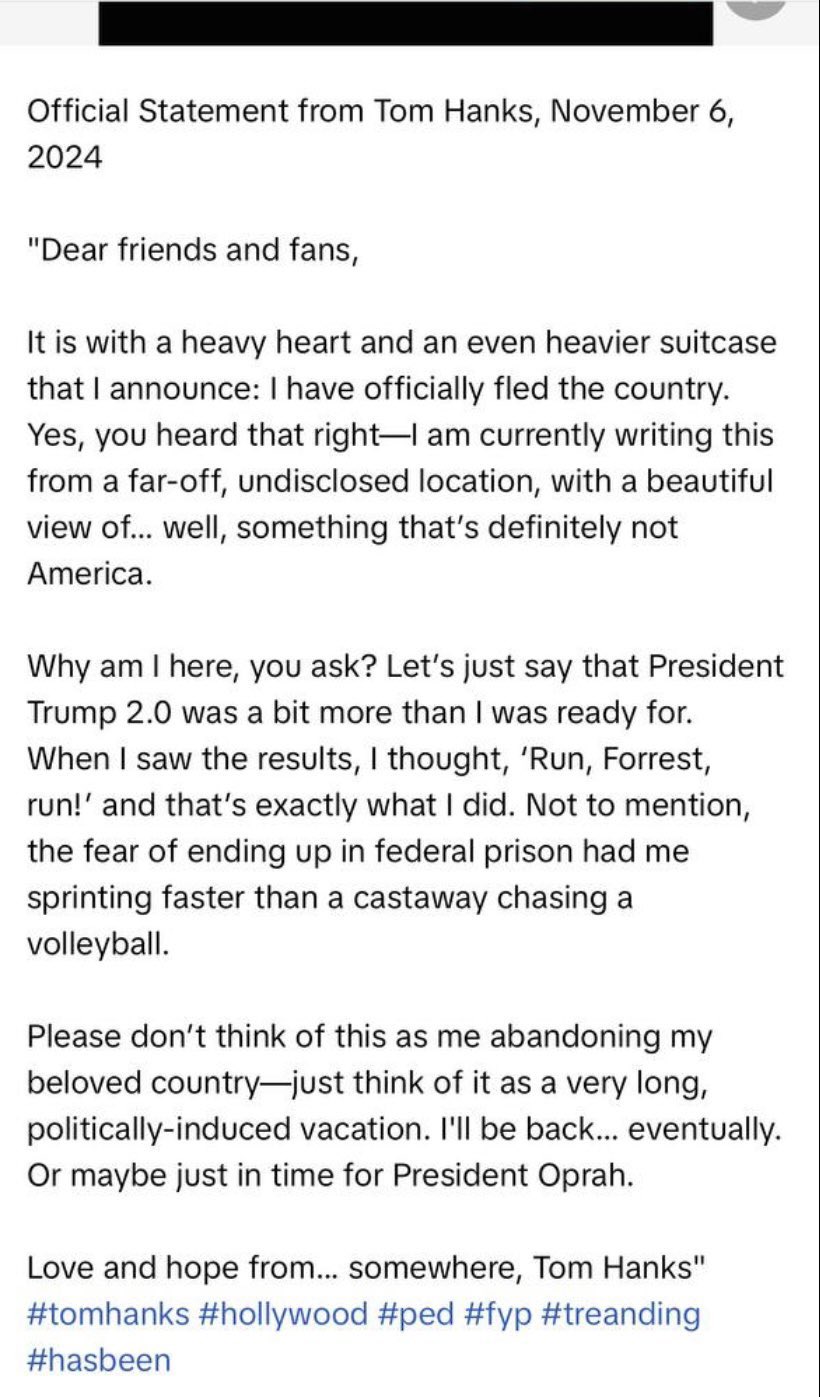This screenshot has width=820, height=1397.
Task: Open the #treanding hashtag
Action: click(620, 1313)
